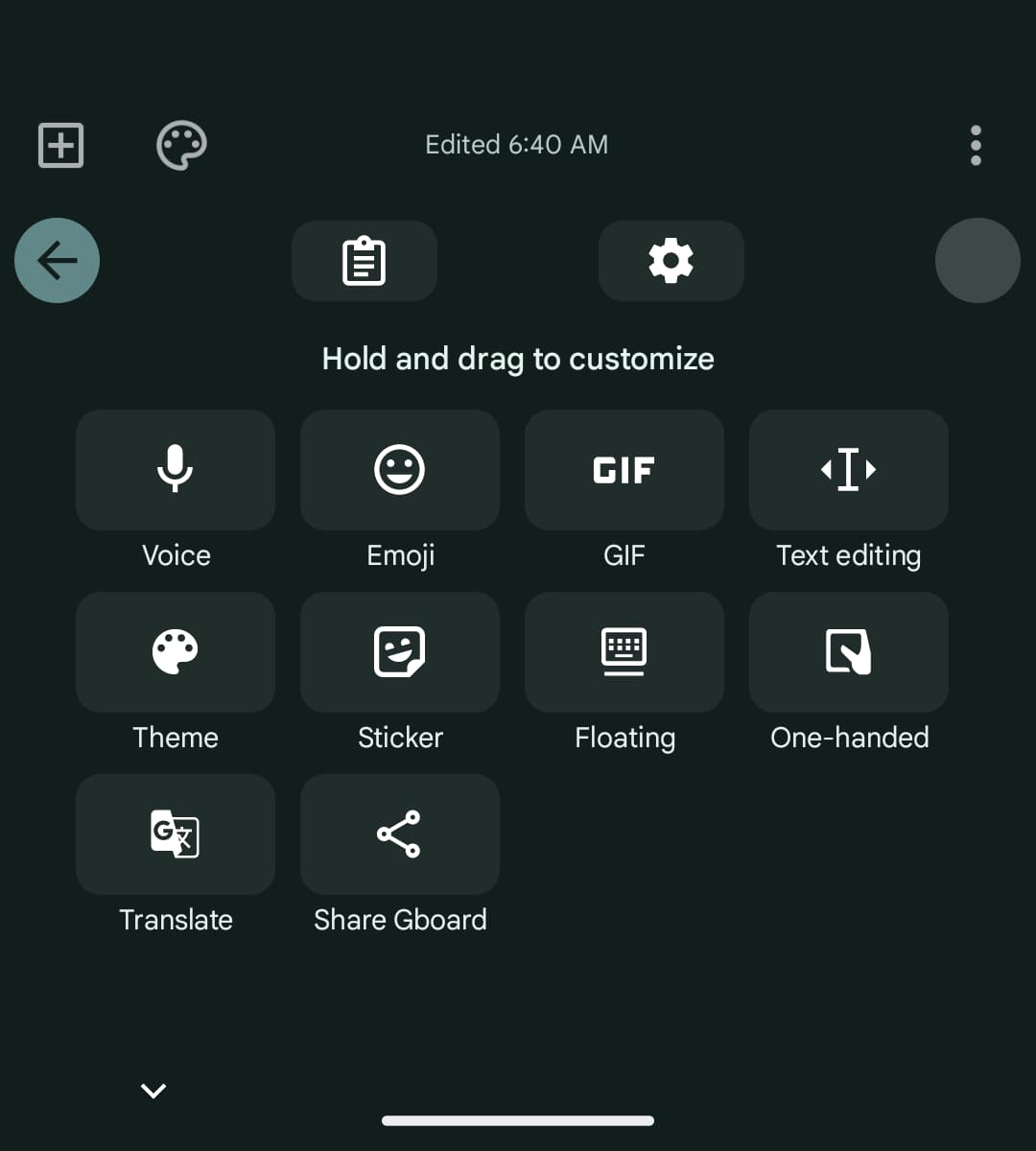The width and height of the screenshot is (1036, 1151).
Task: Open the Sticker panel
Action: 400,652
